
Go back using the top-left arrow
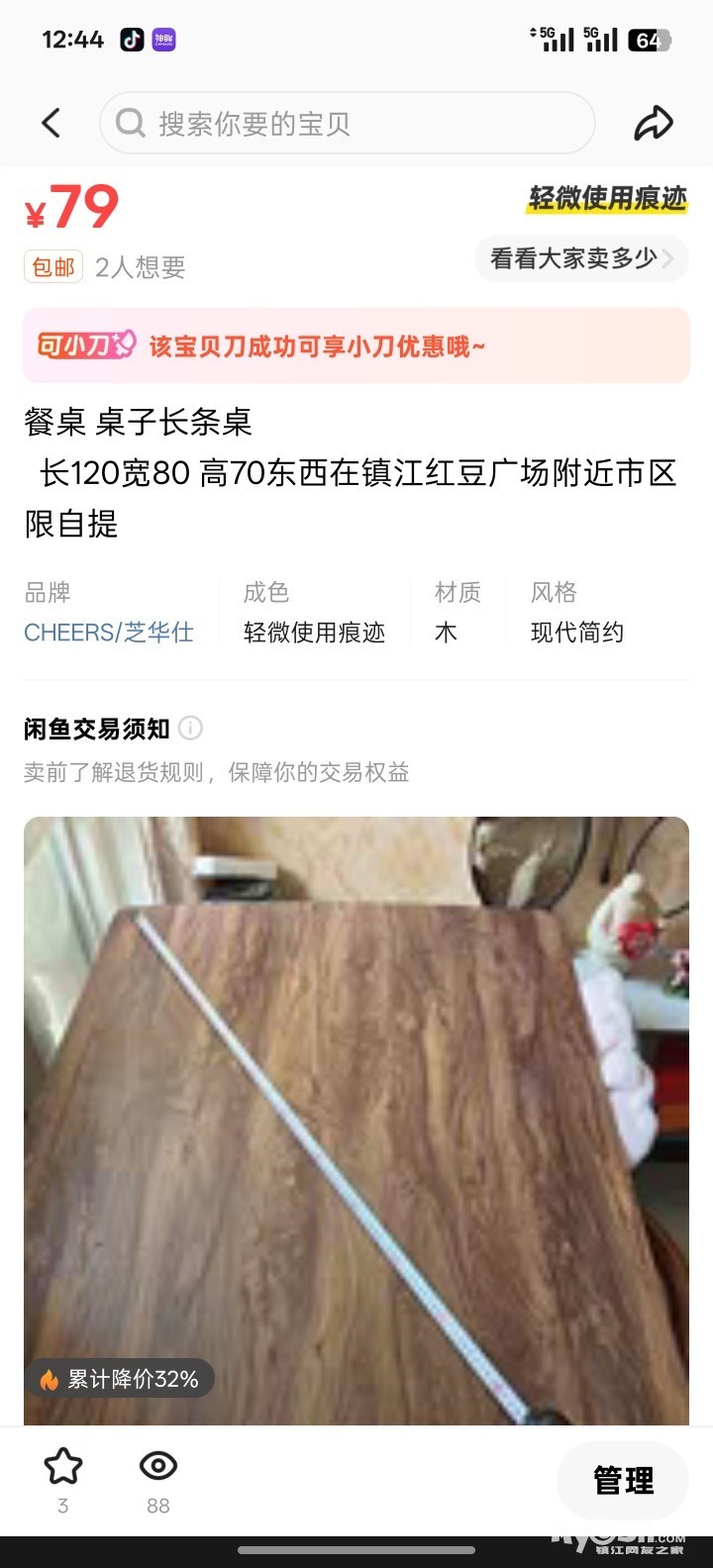pos(51,123)
